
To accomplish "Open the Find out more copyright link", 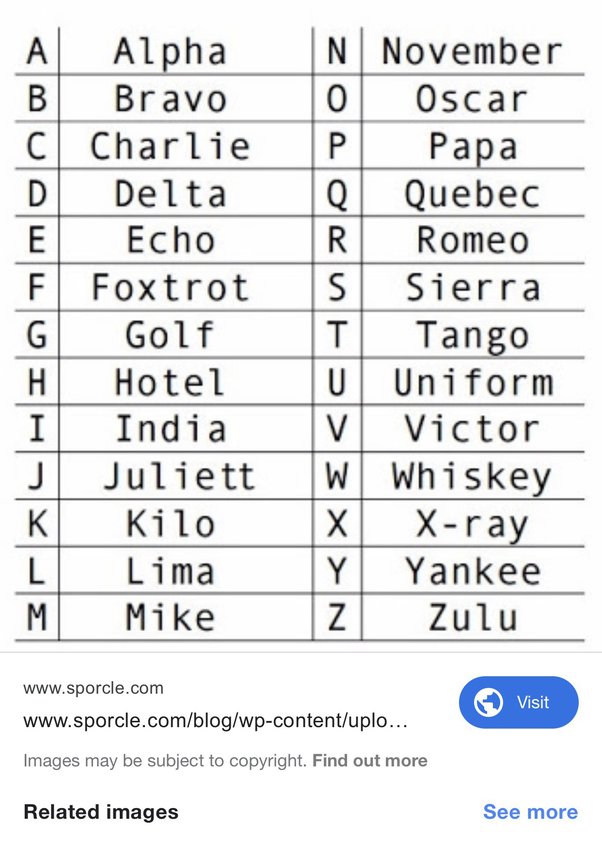I will [x=369, y=761].
